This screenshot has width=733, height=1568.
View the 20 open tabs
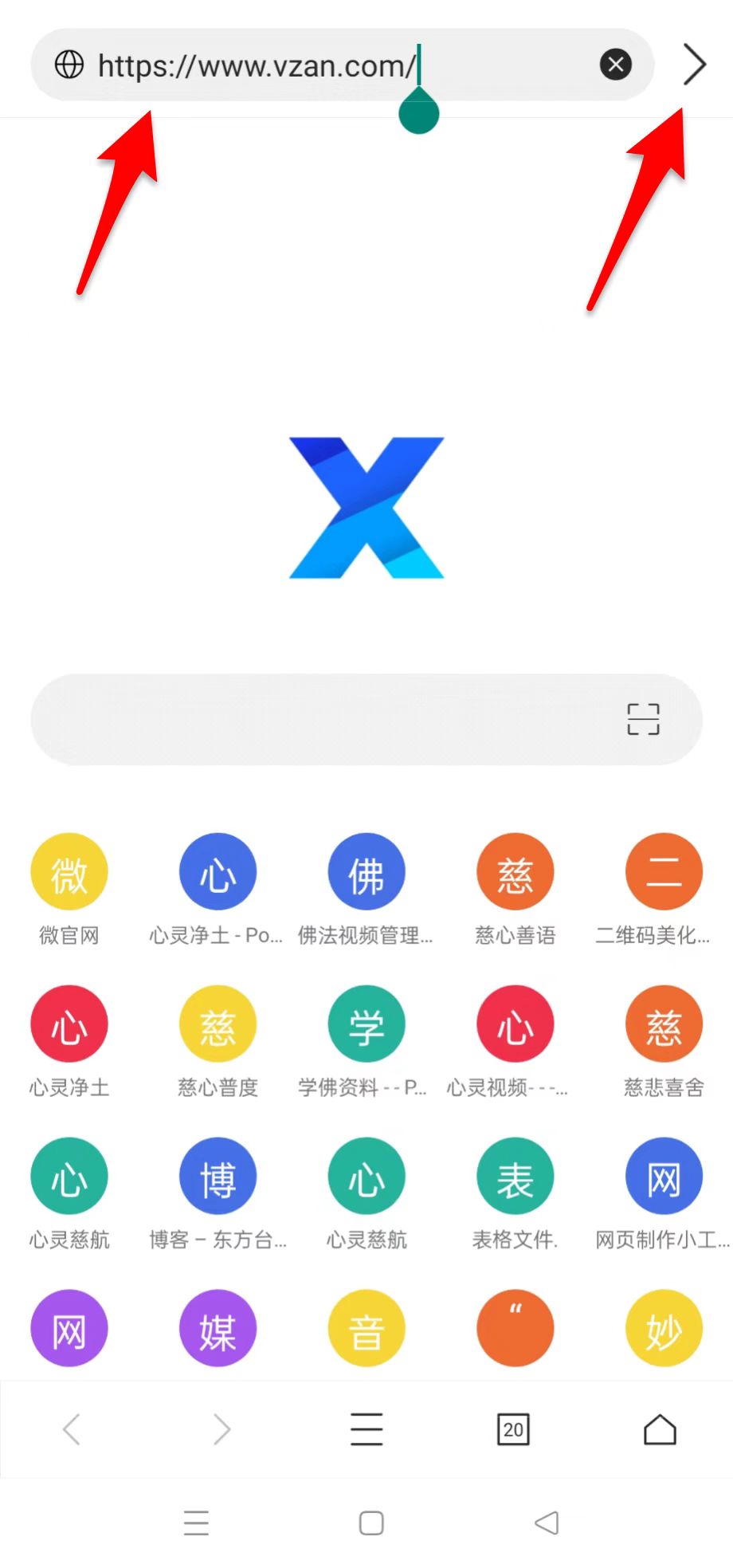click(513, 1429)
